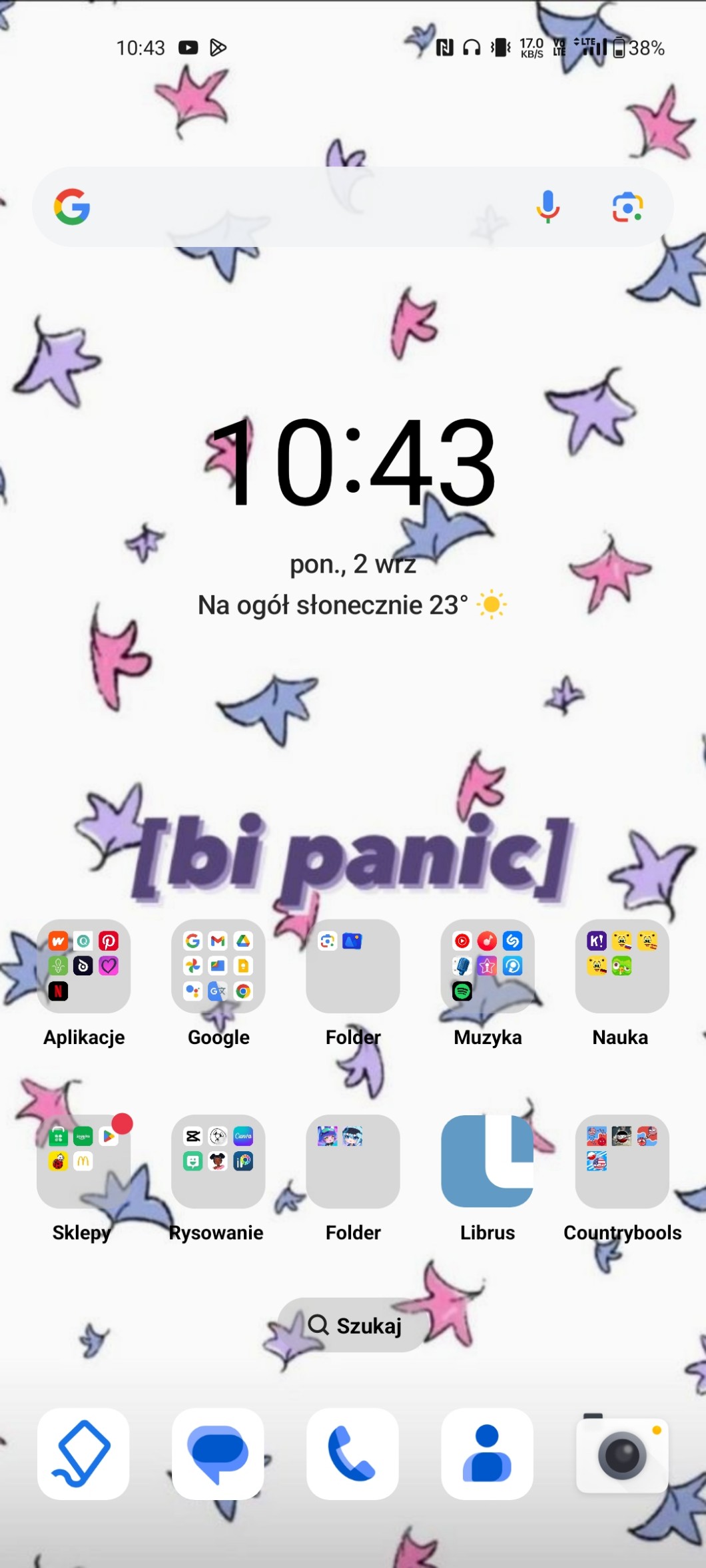
Task: Open the Google folder
Action: (x=218, y=966)
